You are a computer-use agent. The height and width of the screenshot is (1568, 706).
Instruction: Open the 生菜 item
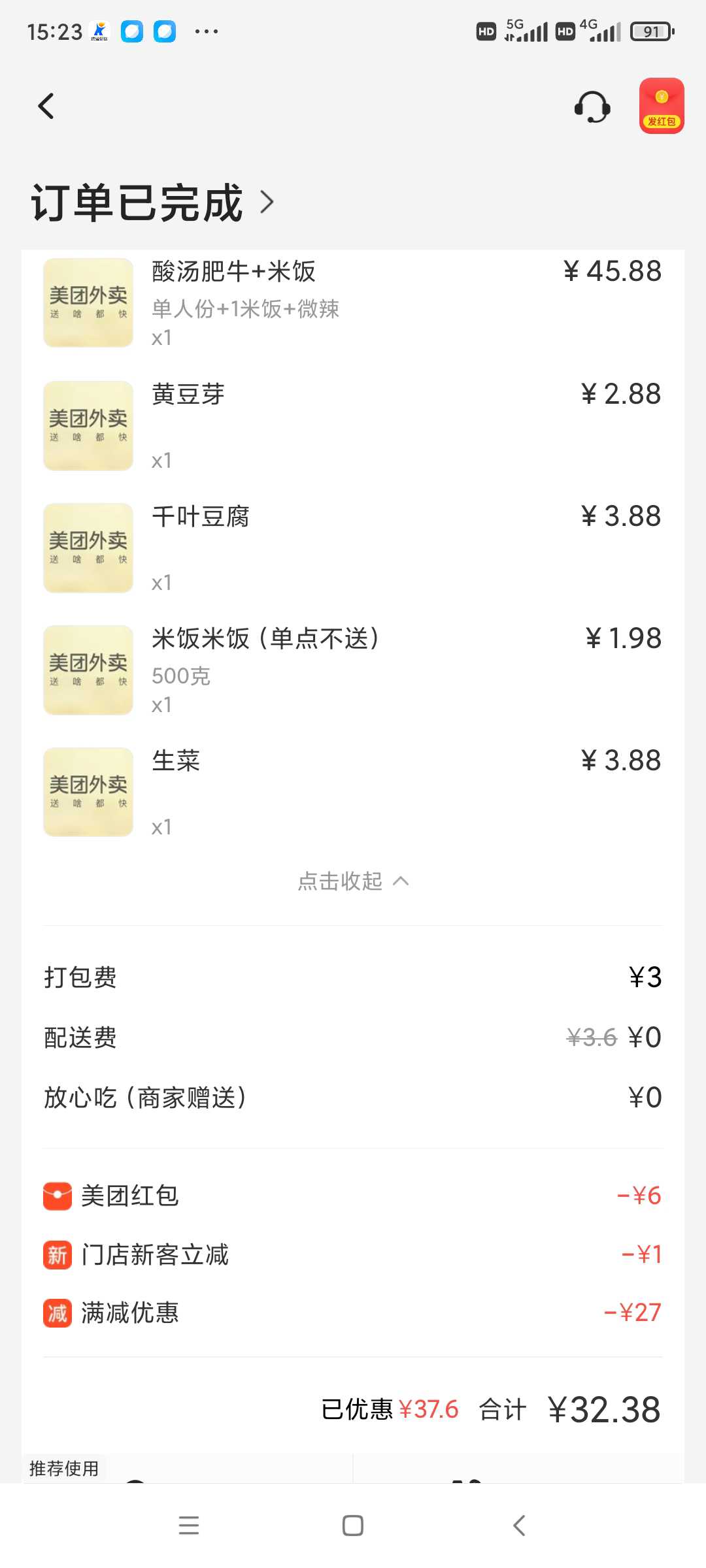click(353, 792)
